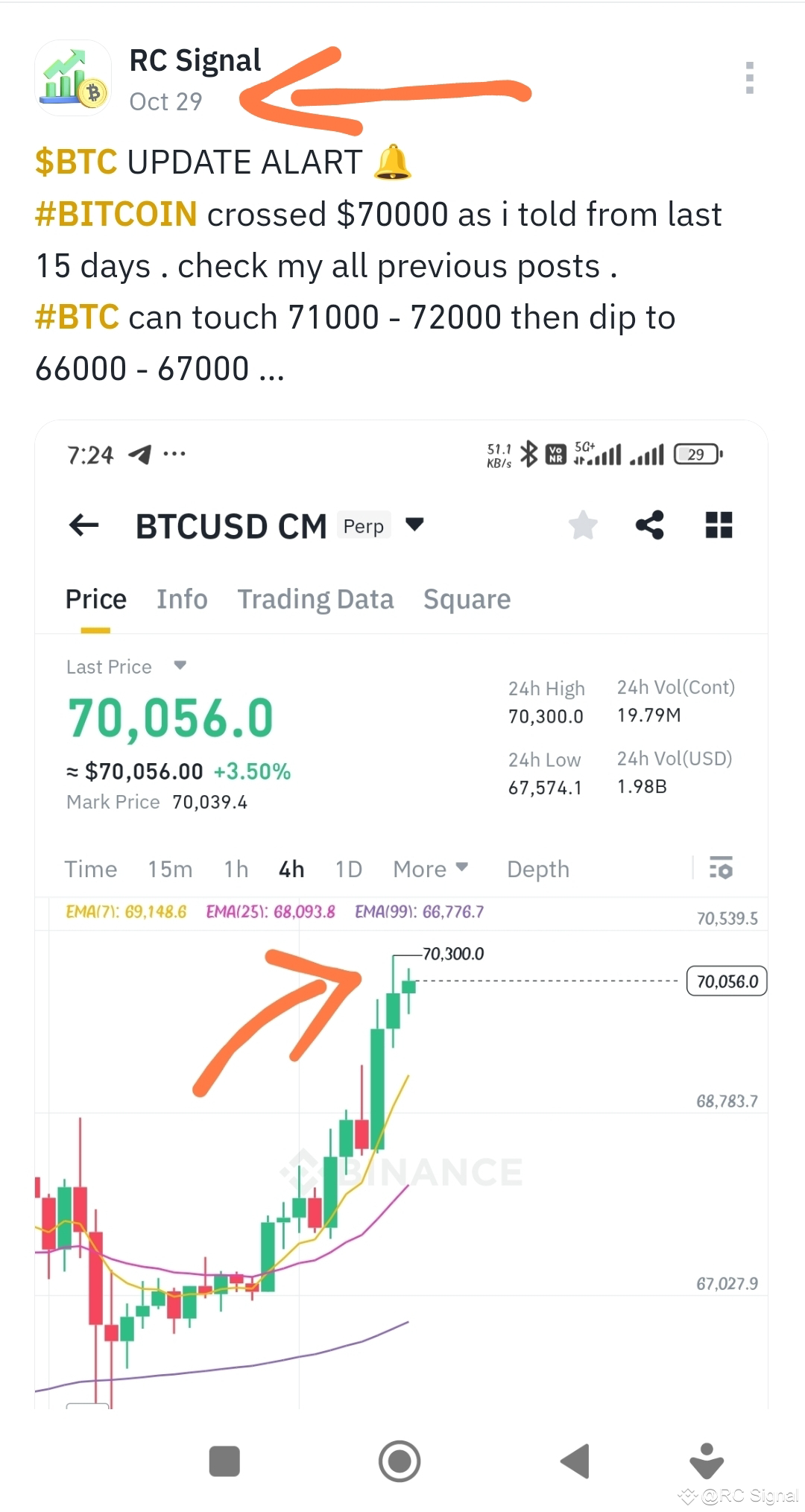Switch to the Trading Data tab
805x1512 pixels.
tap(315, 599)
